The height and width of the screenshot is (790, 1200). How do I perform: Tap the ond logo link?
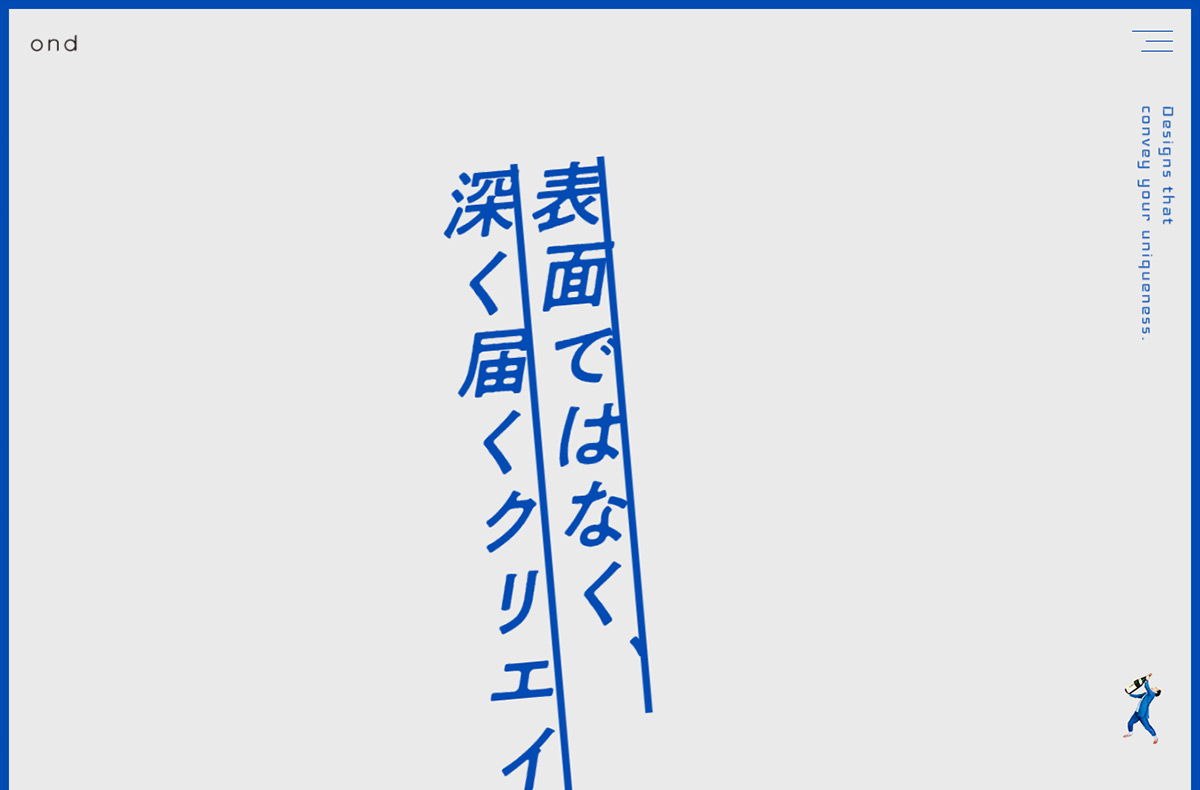click(x=54, y=44)
